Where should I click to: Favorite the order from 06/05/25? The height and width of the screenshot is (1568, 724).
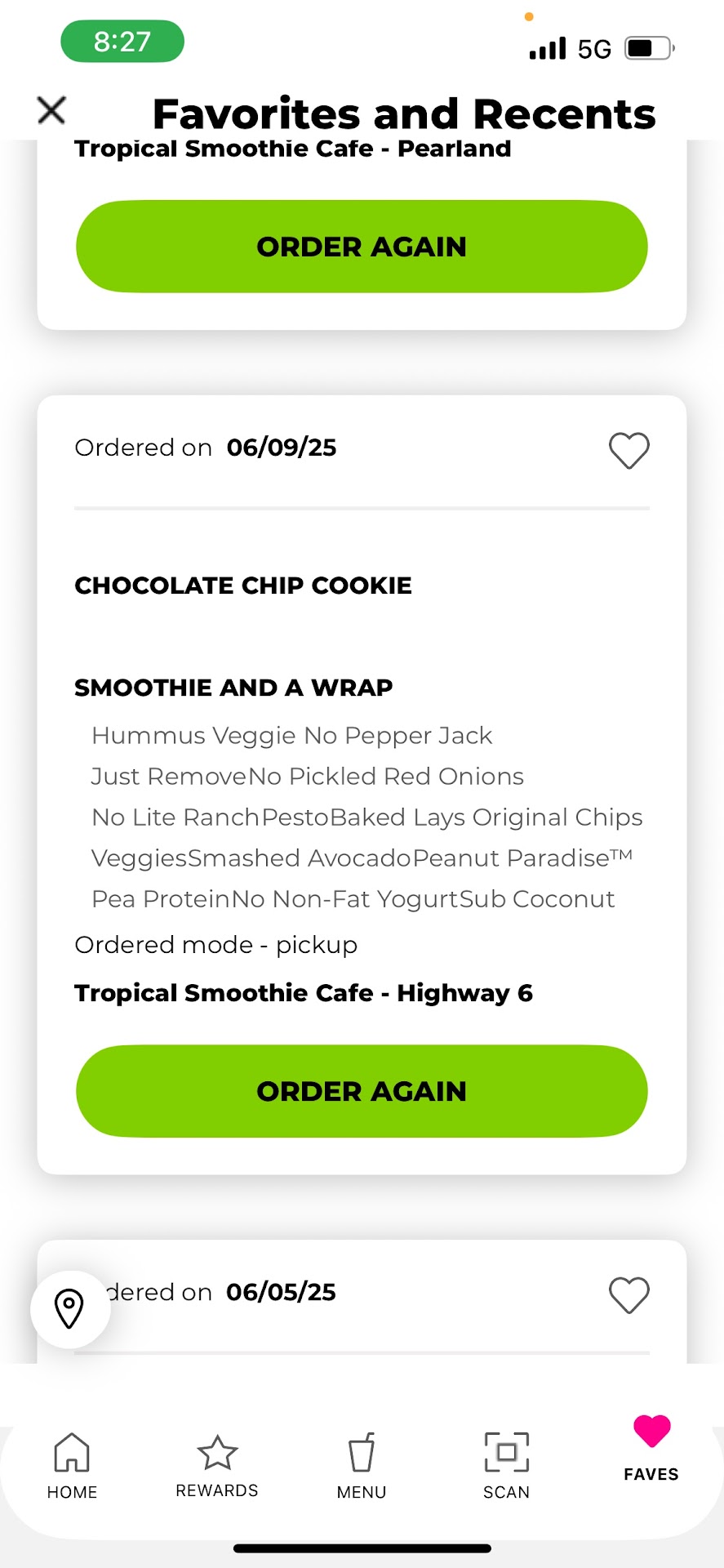[x=629, y=1294]
